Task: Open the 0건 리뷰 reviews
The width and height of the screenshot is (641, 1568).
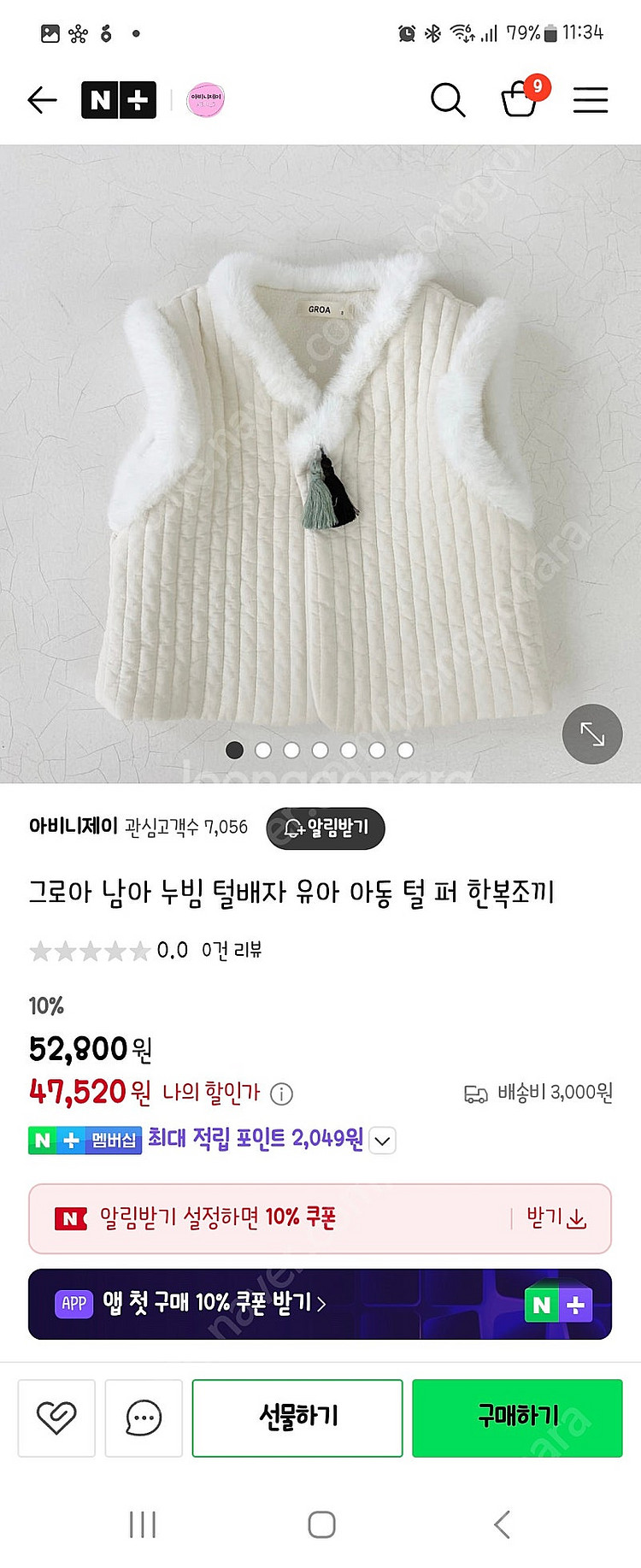Action: (x=232, y=950)
